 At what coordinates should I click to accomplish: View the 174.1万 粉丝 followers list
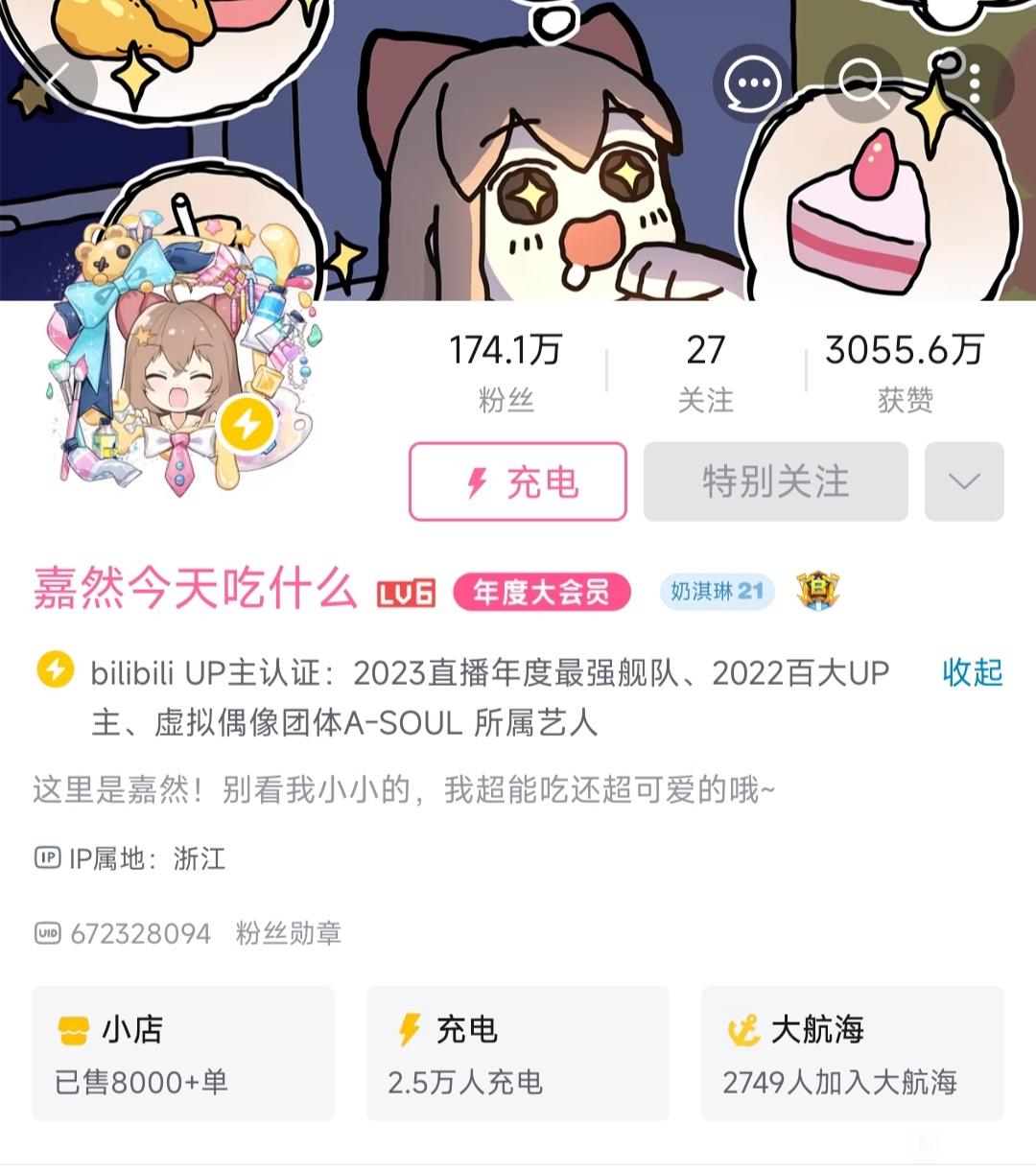point(506,372)
